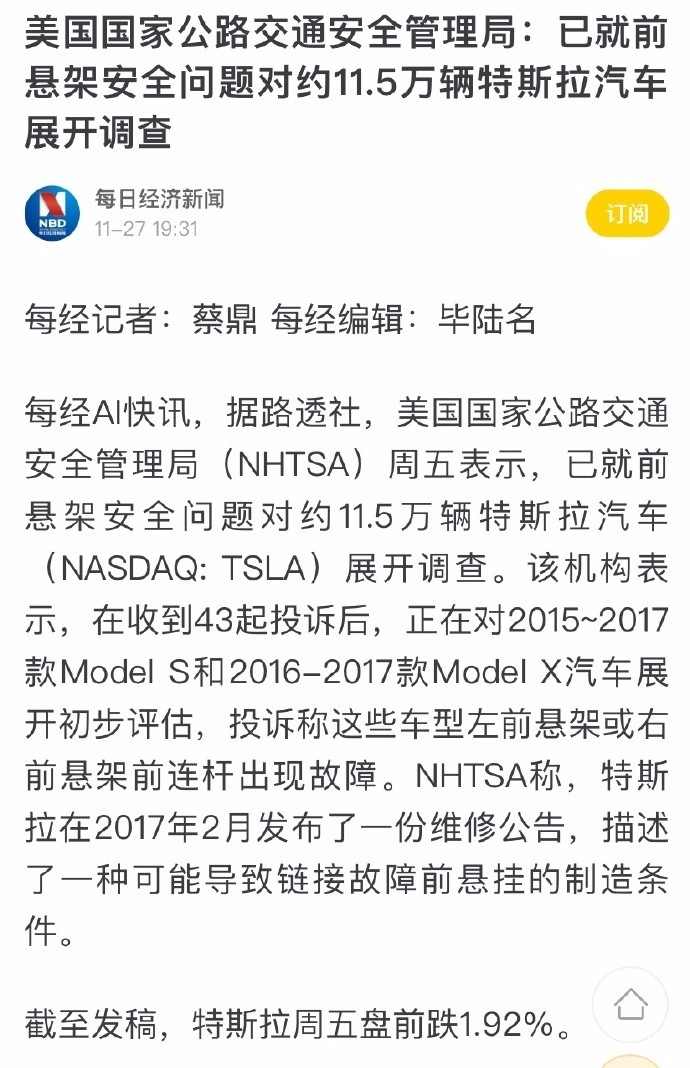Tap the floating home icon button

point(630,1003)
